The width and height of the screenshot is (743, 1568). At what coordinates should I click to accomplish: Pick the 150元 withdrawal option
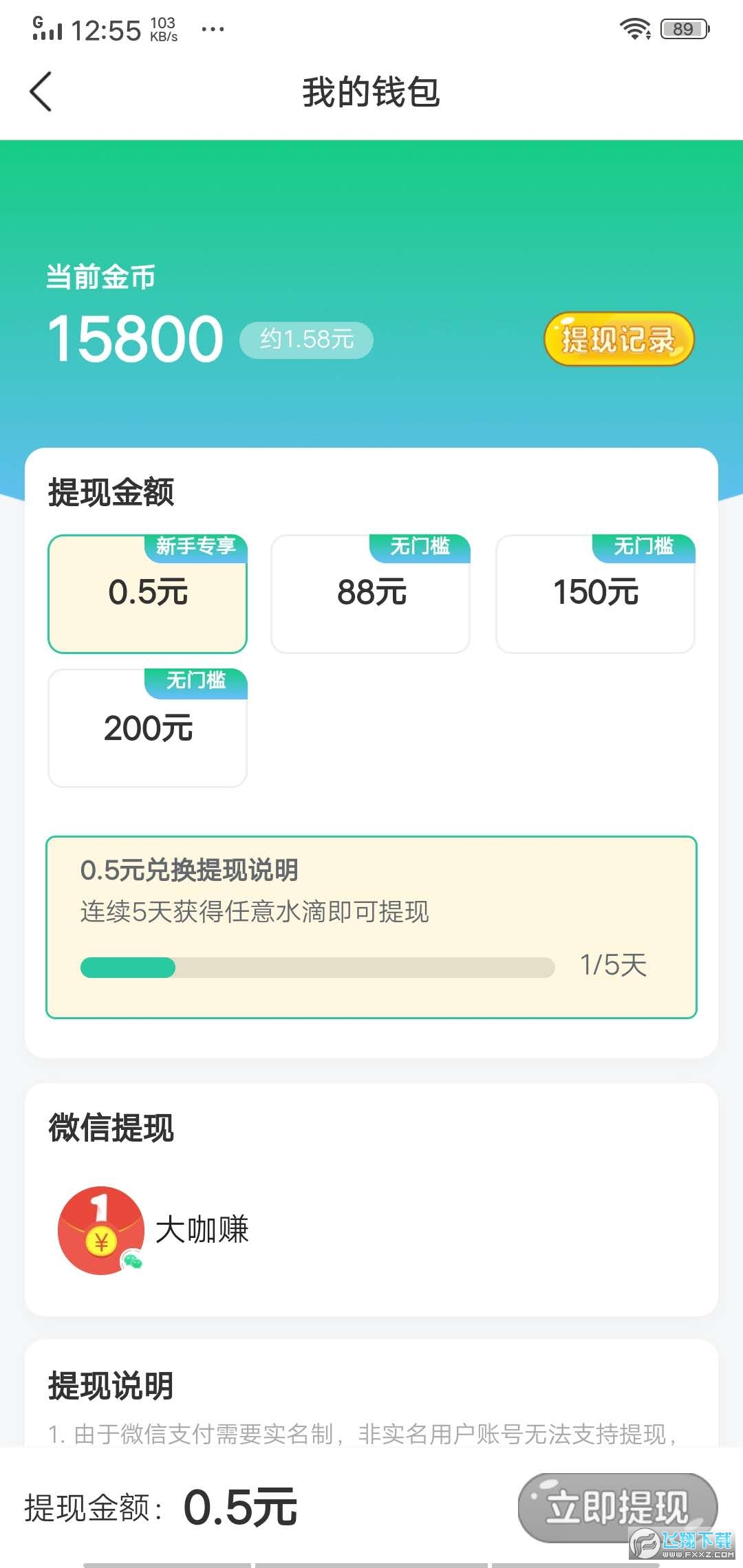[x=595, y=594]
